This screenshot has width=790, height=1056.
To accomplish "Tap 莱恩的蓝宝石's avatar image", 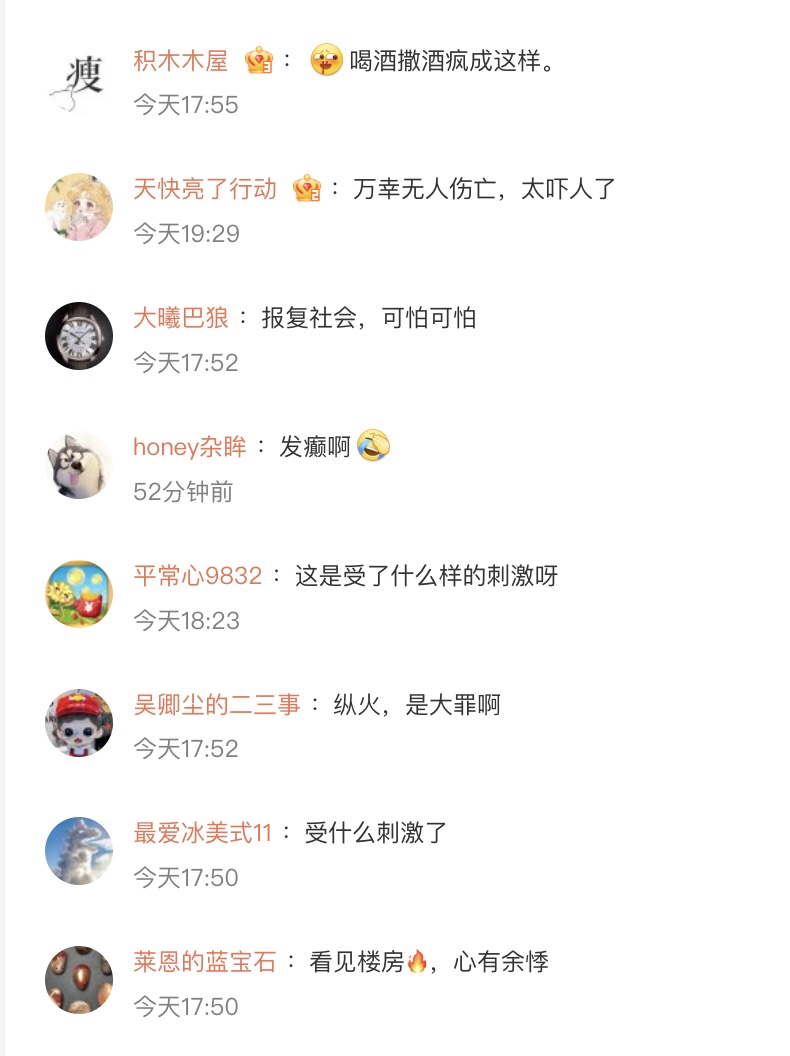I will (x=79, y=980).
